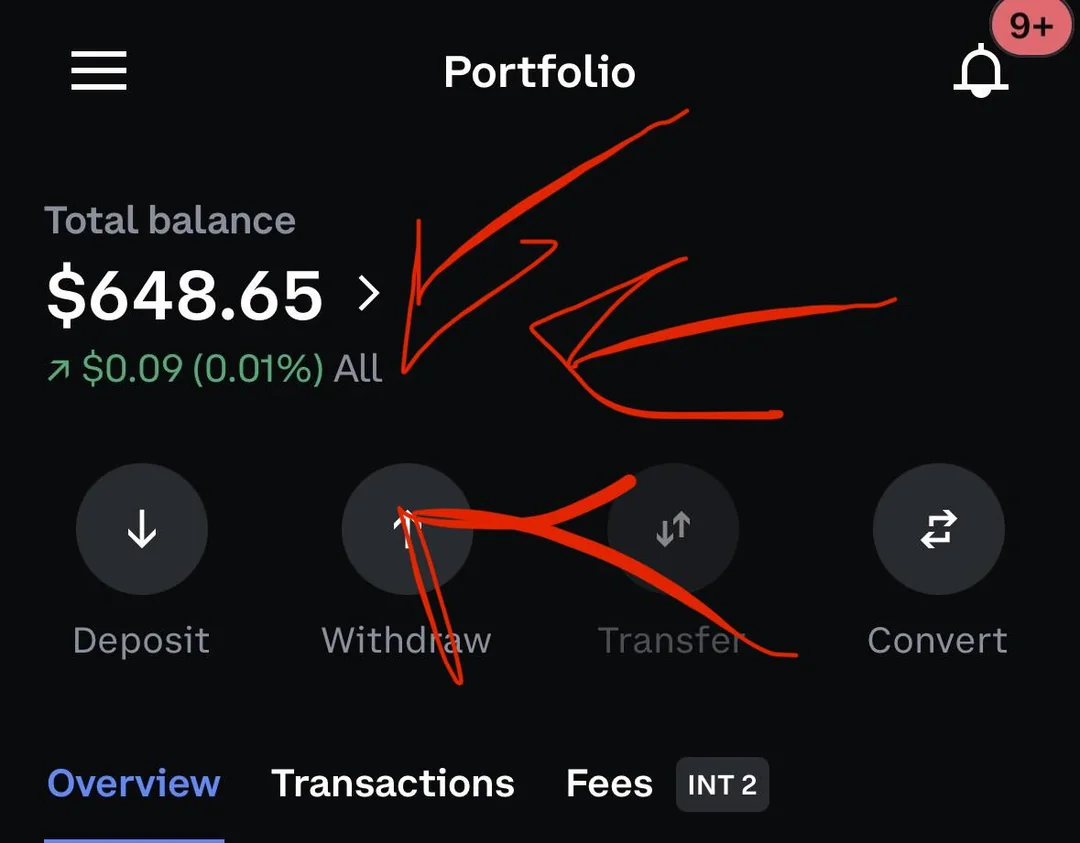View the Fees tab

(609, 783)
